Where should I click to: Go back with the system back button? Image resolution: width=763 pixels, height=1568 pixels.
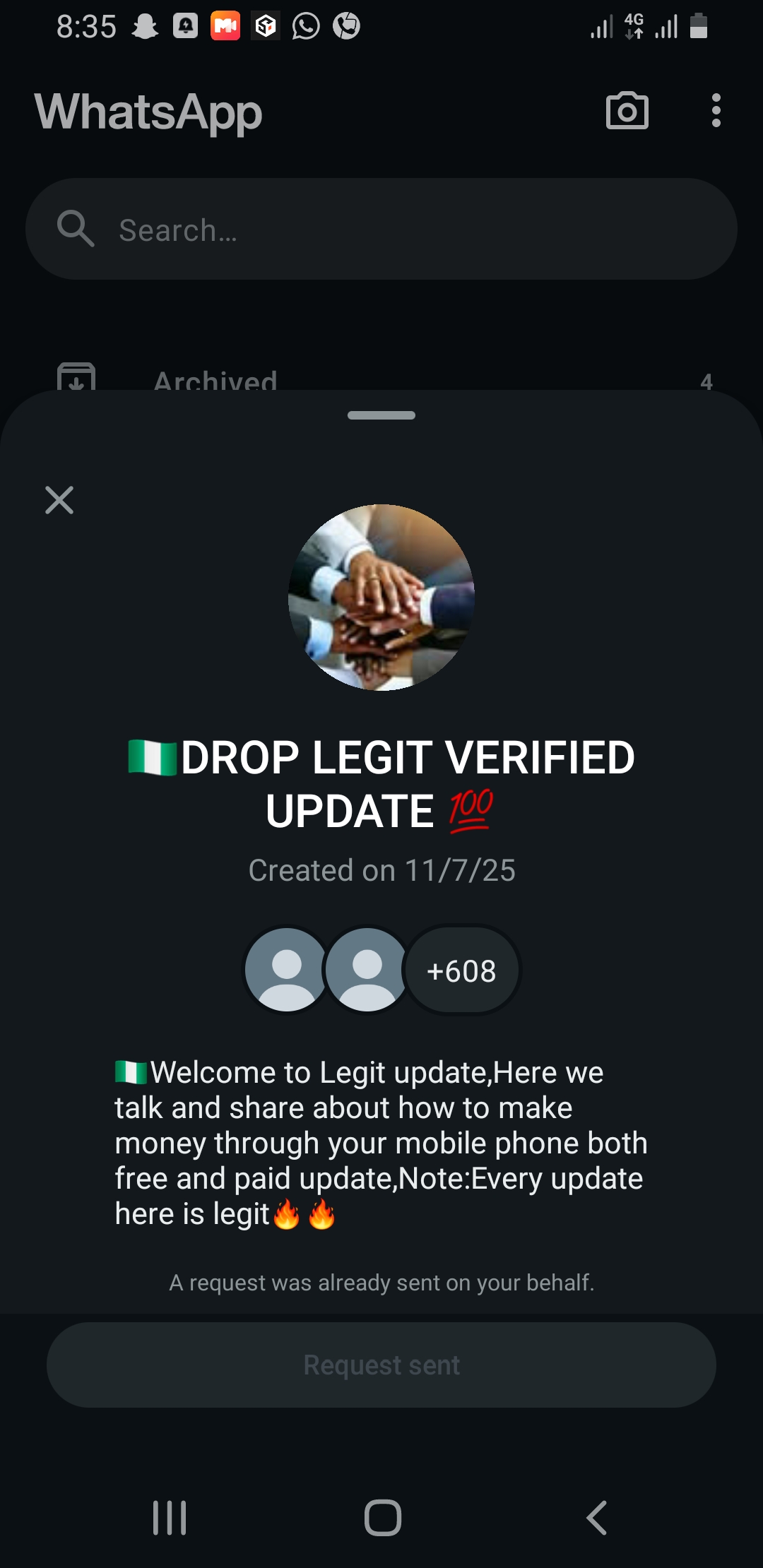597,1517
